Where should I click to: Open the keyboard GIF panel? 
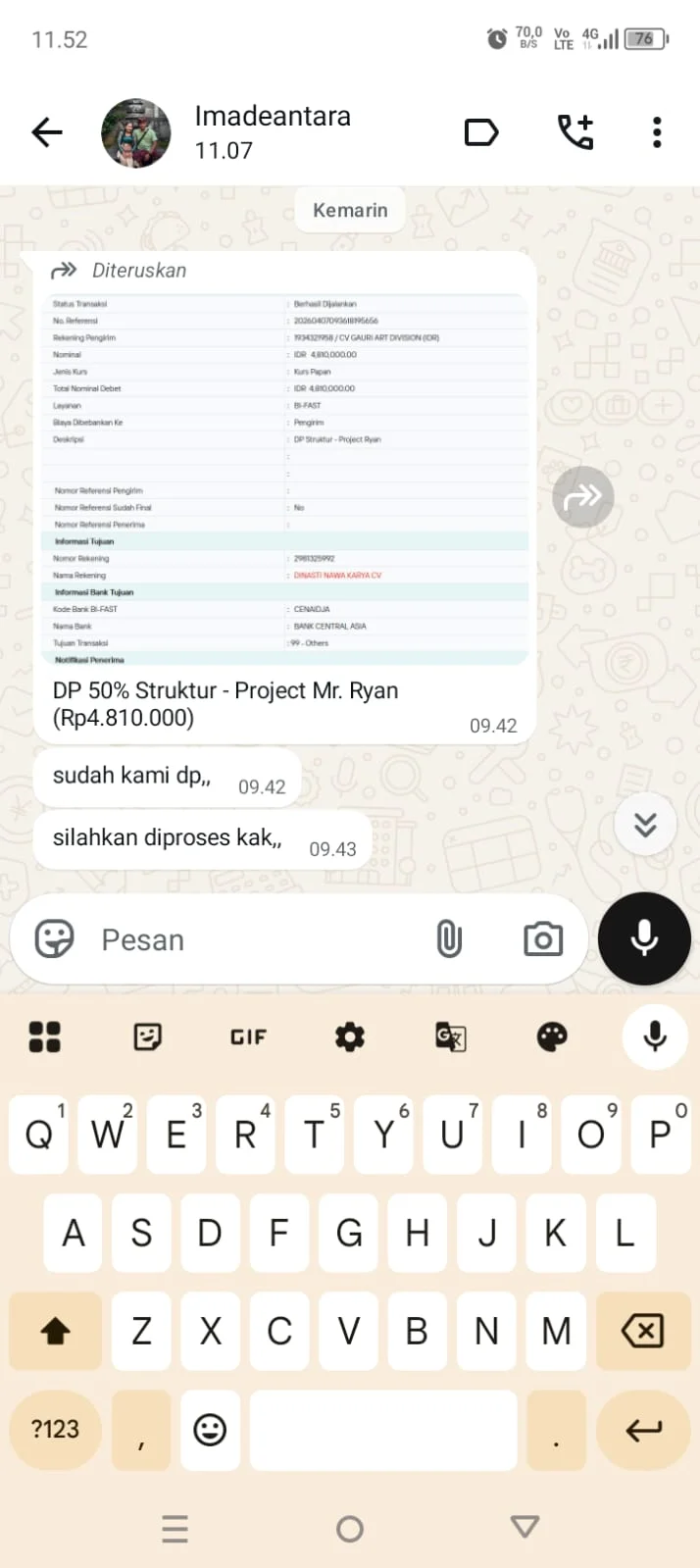click(248, 1037)
